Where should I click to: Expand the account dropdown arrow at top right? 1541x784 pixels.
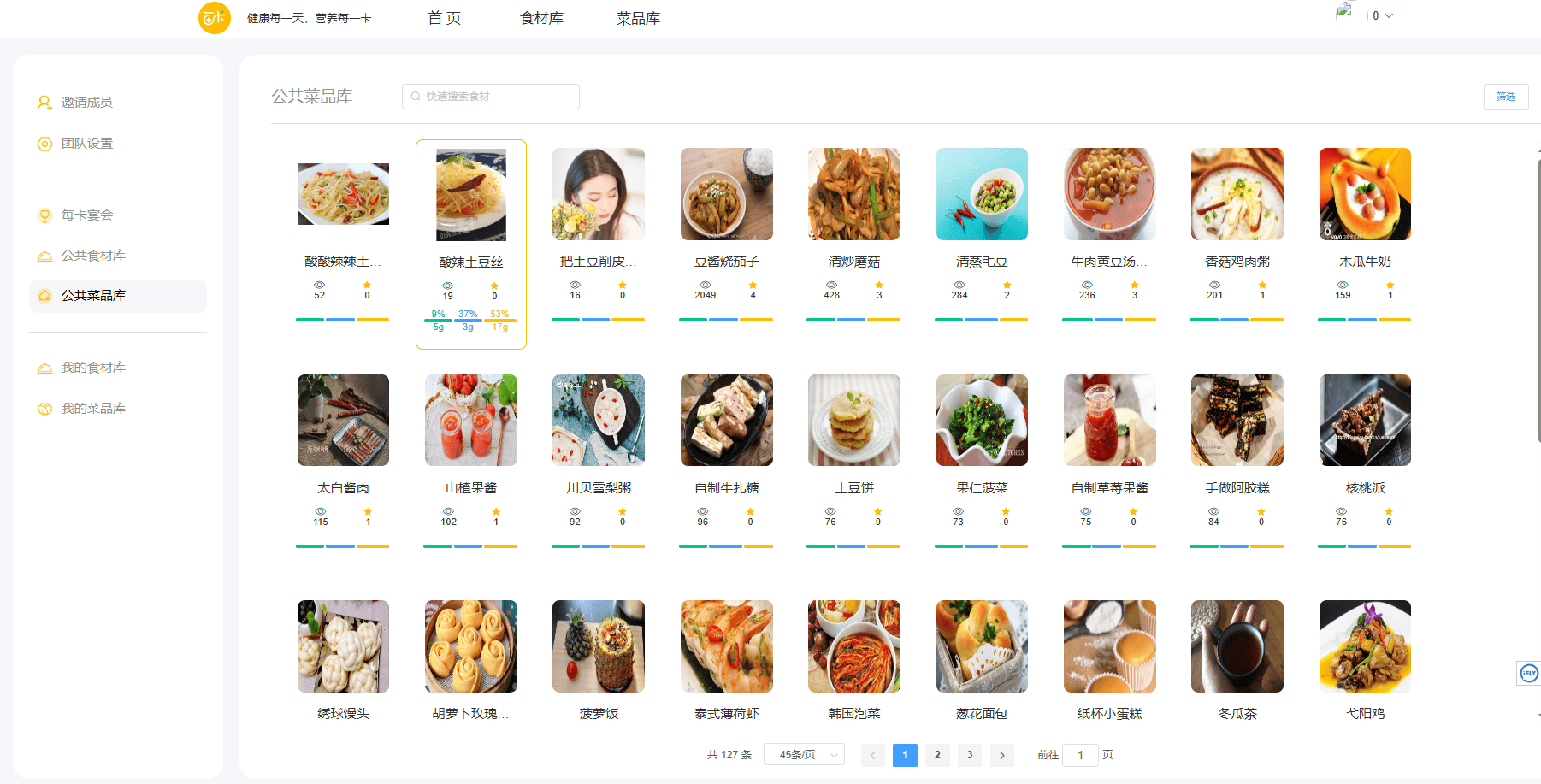(x=1389, y=16)
